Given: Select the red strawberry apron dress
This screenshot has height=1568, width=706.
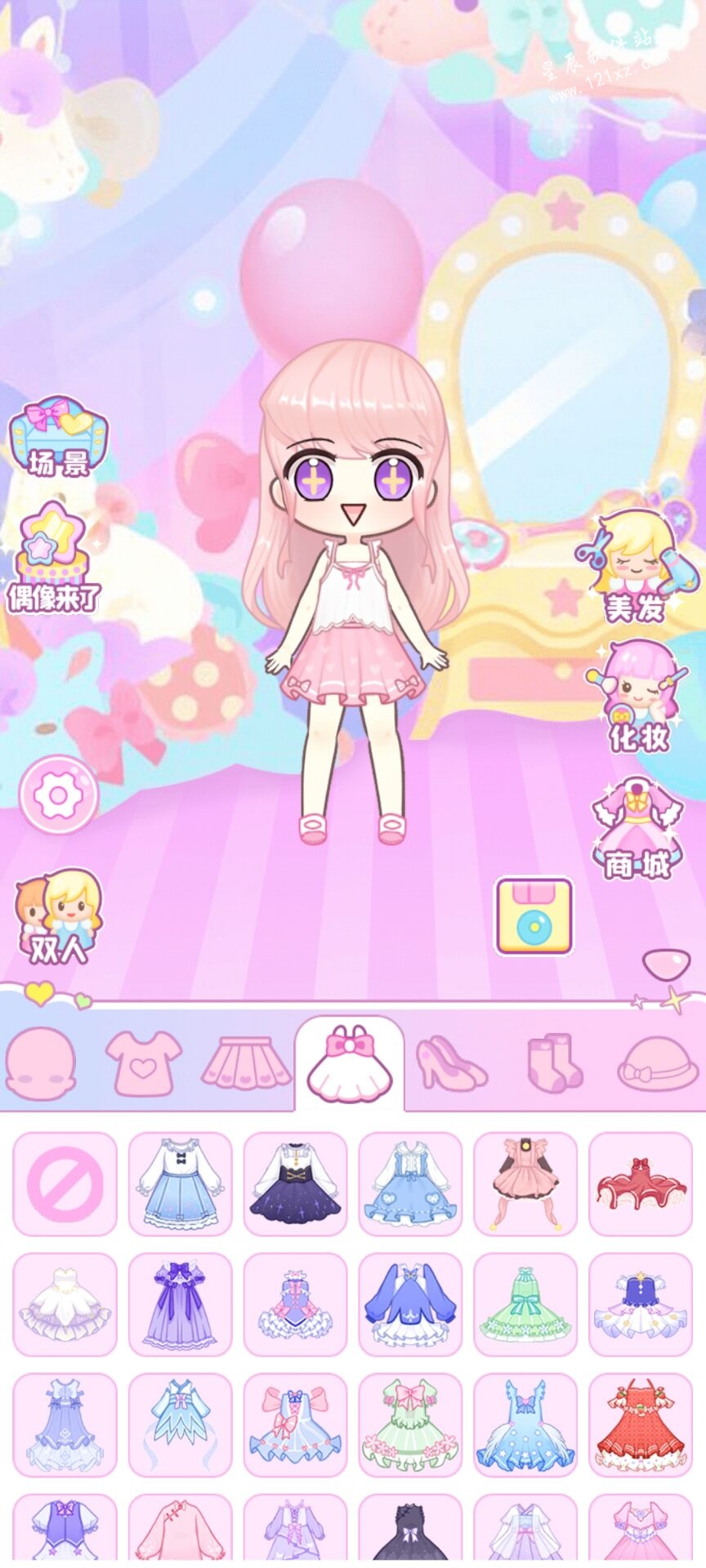Looking at the screenshot, I should point(640,1425).
